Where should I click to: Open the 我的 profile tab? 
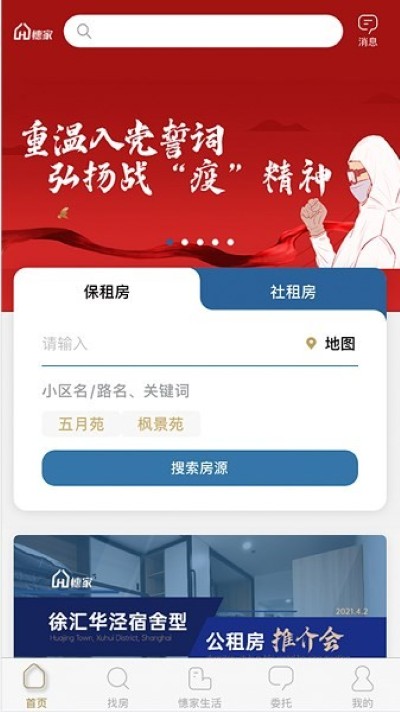click(362, 685)
